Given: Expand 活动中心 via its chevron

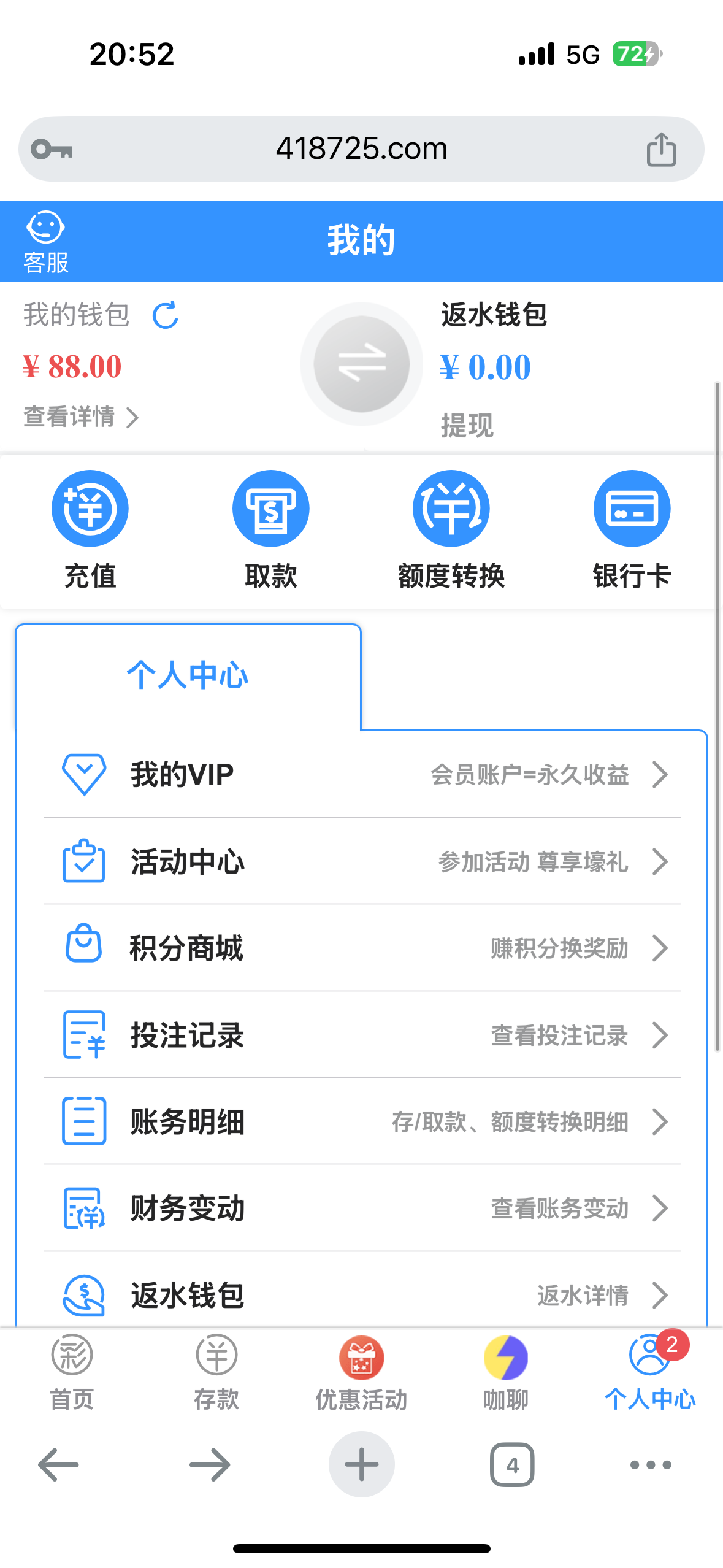Looking at the screenshot, I should [x=661, y=862].
